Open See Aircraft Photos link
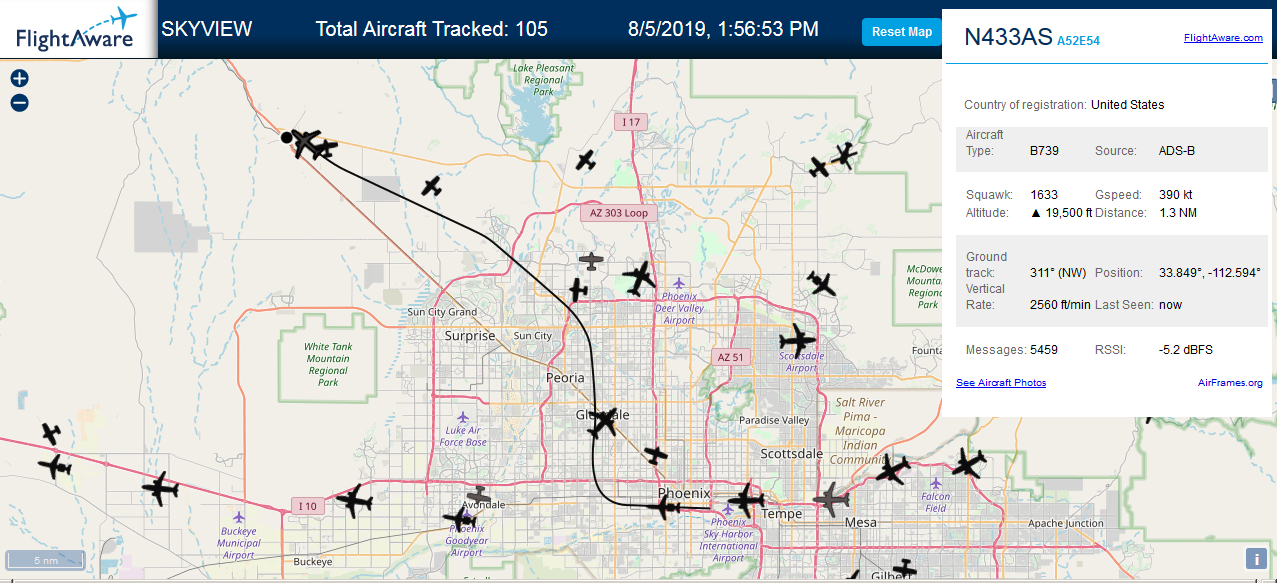 tap(1001, 383)
